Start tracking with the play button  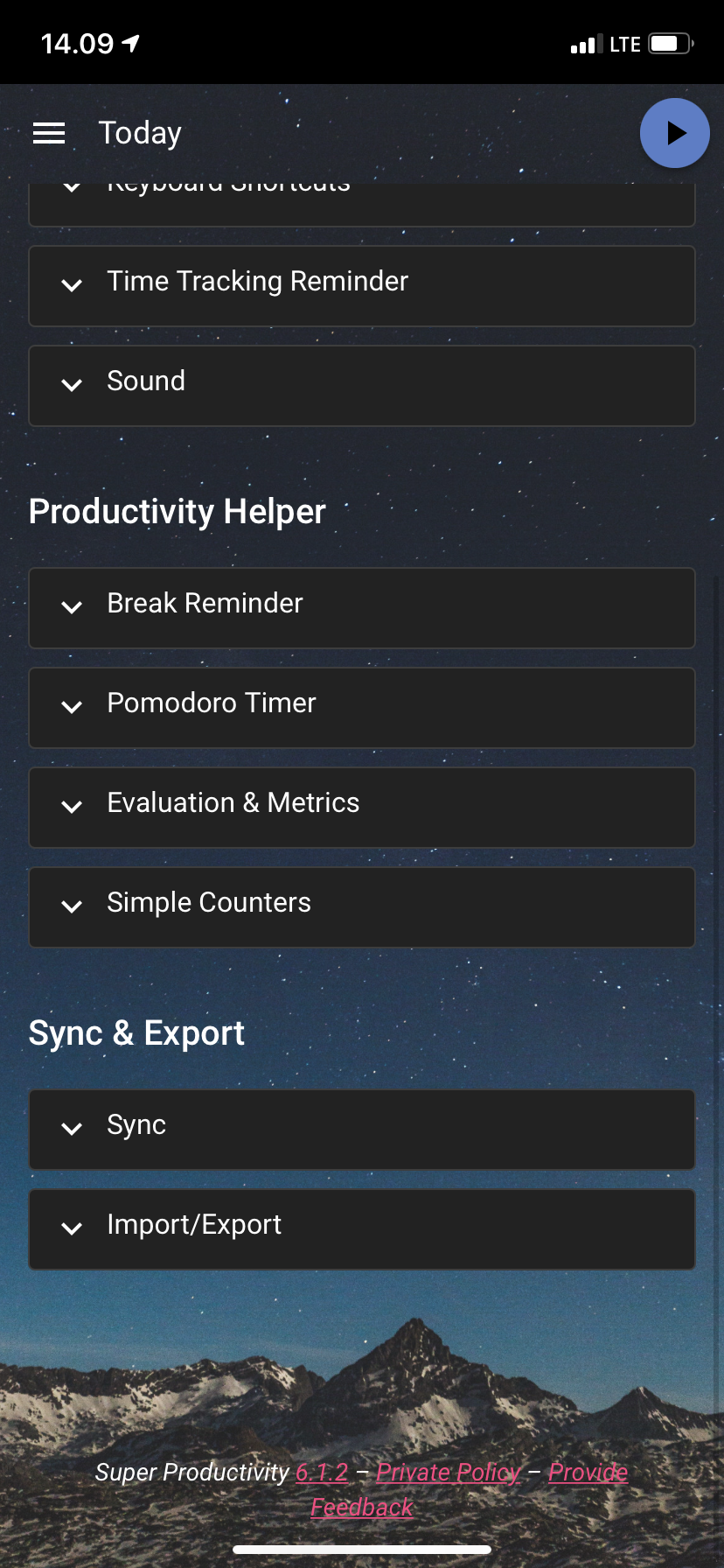coord(674,133)
